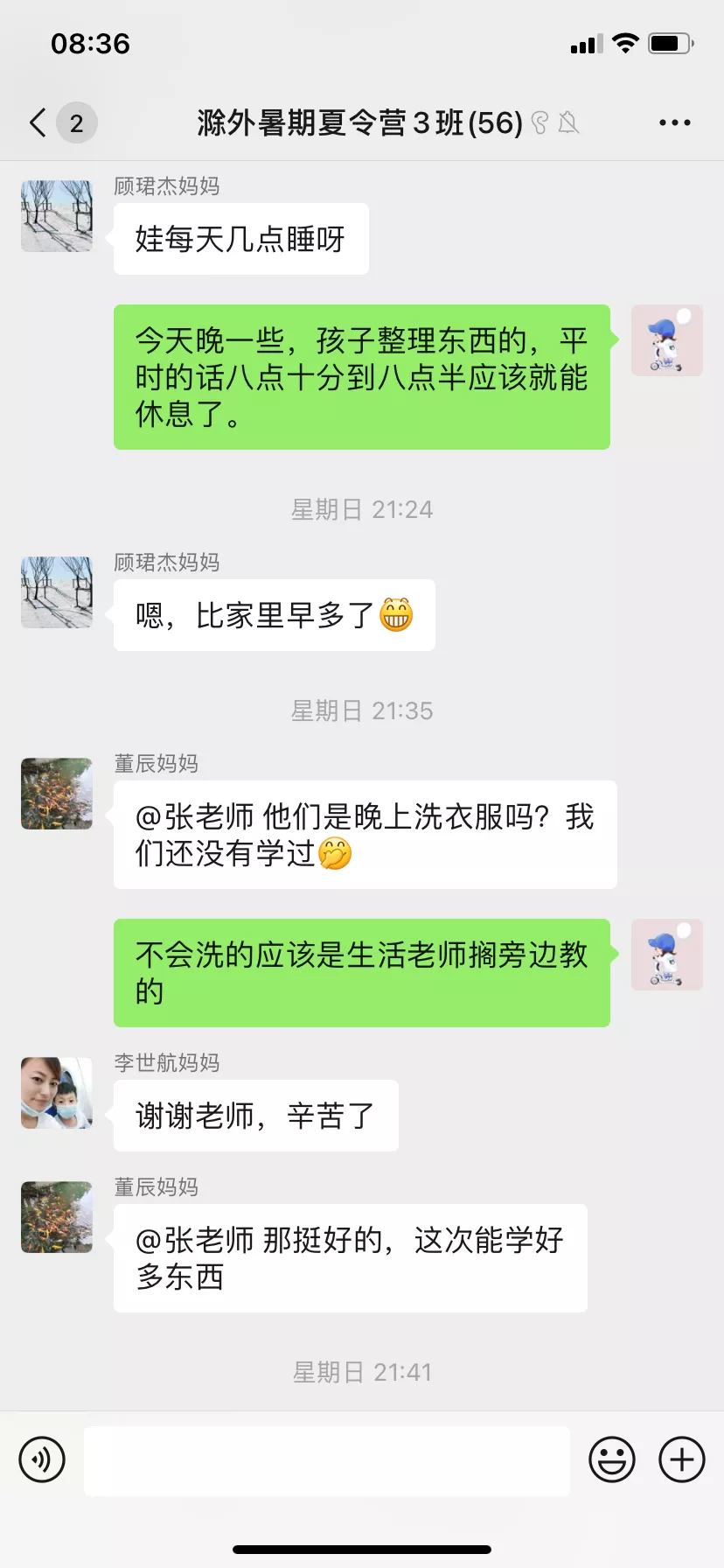View 李世航妈妈's profile avatar
Image resolution: width=724 pixels, height=1568 pixels.
[x=57, y=1093]
